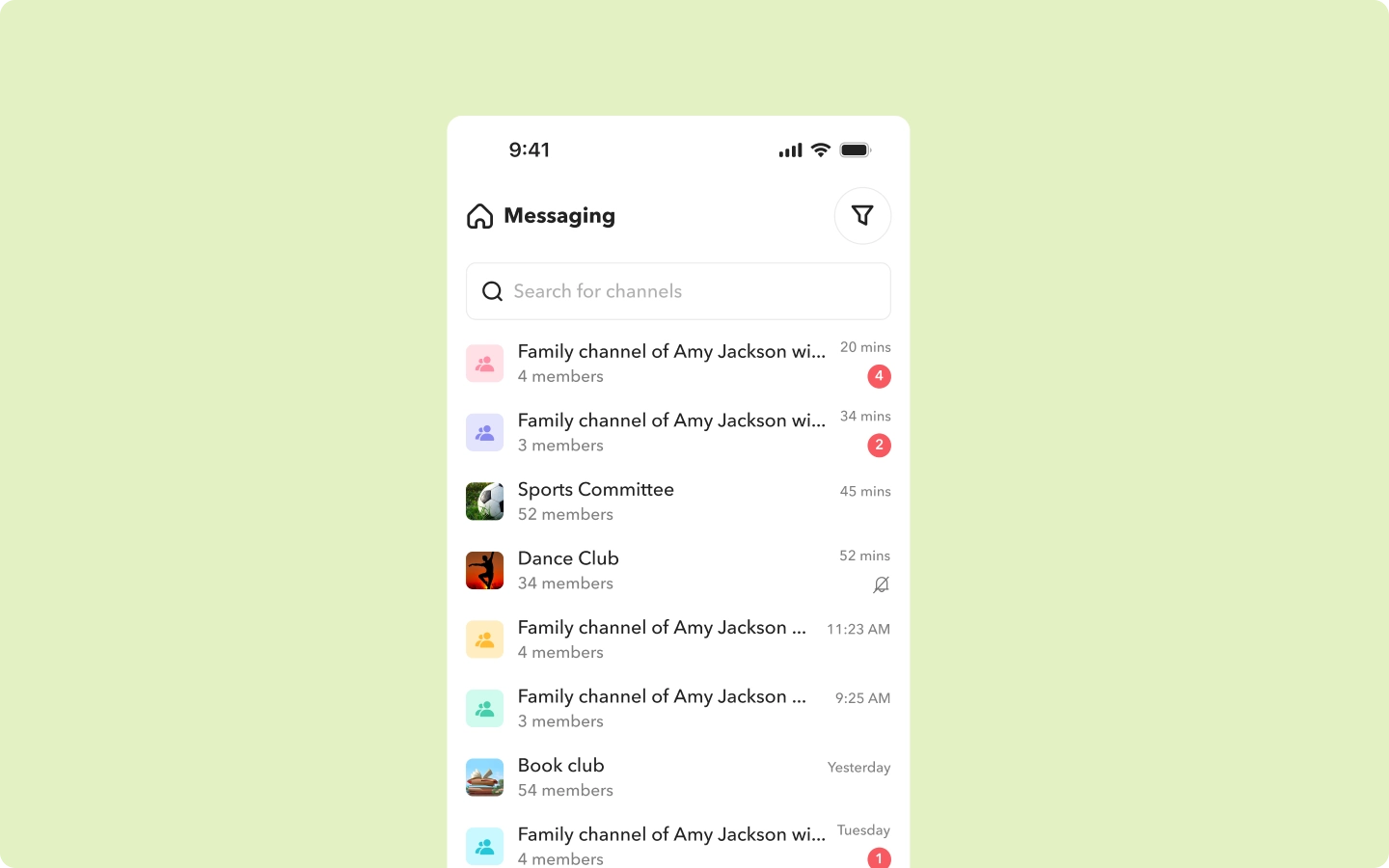The height and width of the screenshot is (868, 1389).
Task: Open the family channel updated 20 mins ago
Action: (671, 364)
